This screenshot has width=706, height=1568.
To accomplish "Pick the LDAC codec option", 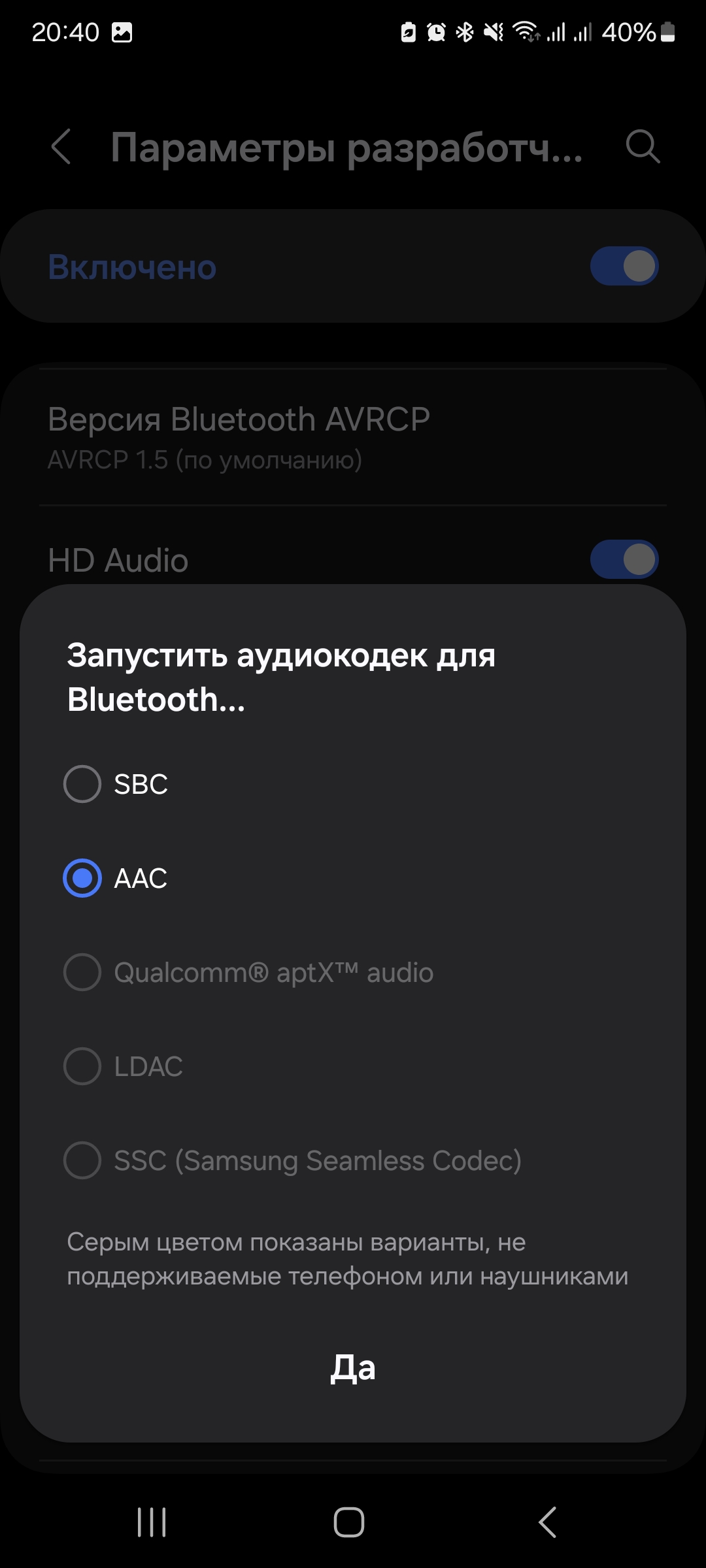I will click(82, 1066).
